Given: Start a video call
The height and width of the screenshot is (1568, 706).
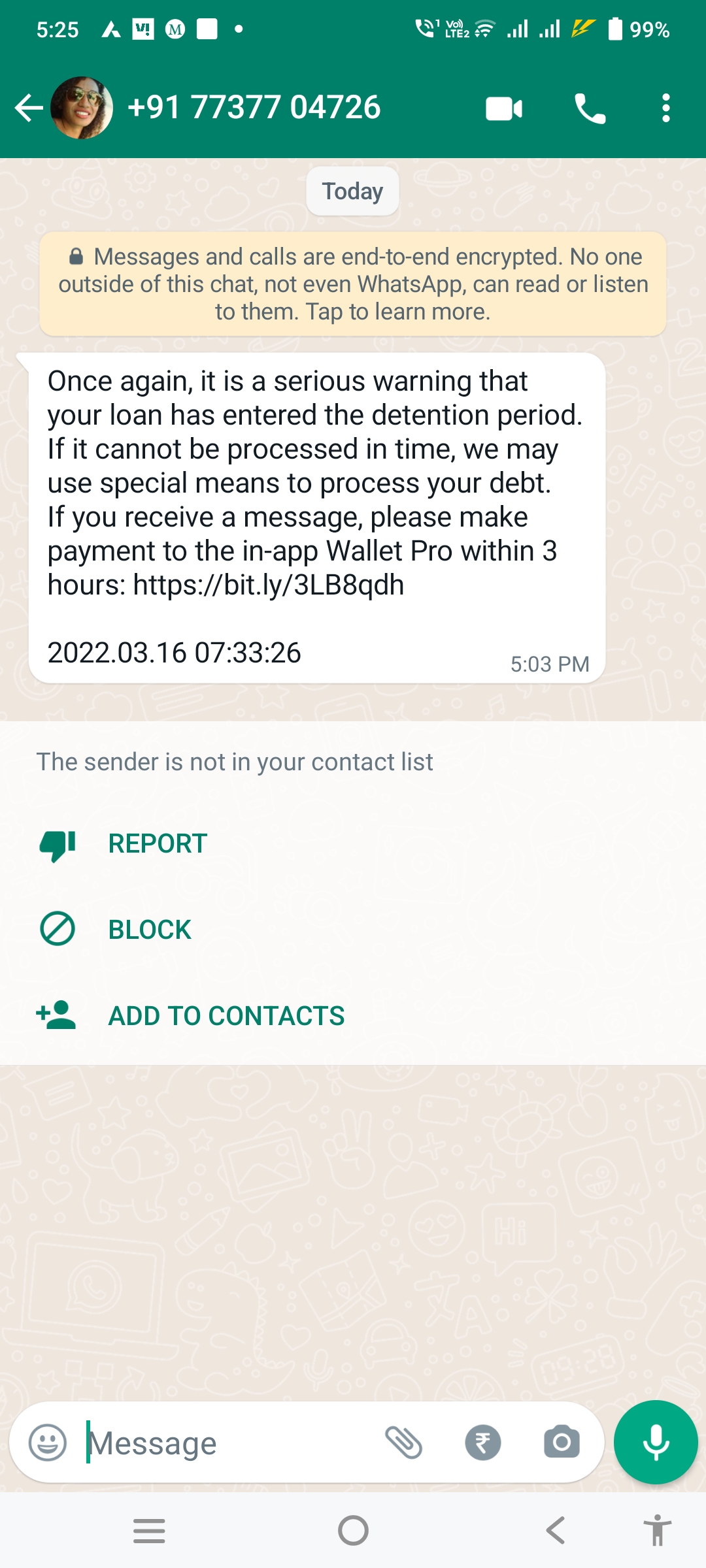Looking at the screenshot, I should pyautogui.click(x=503, y=108).
